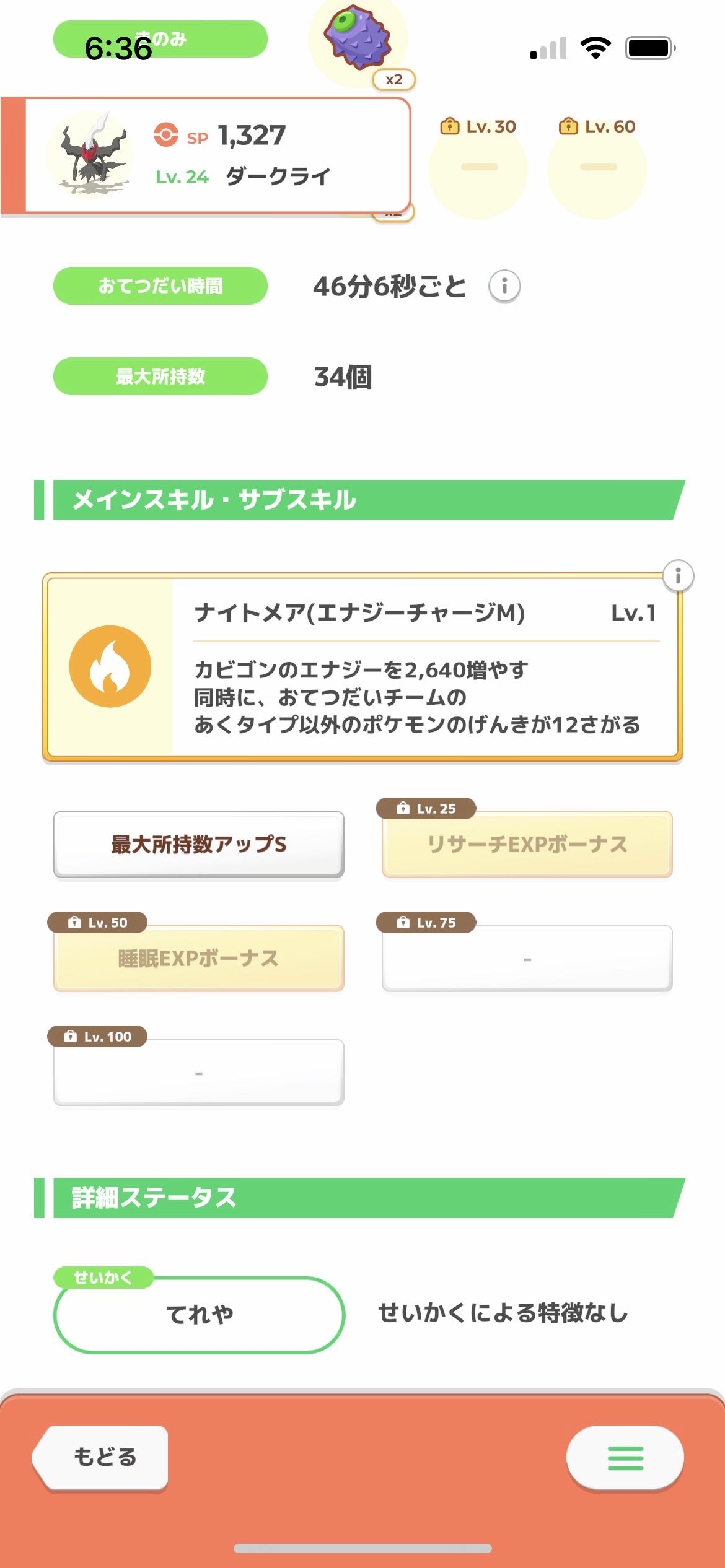The height and width of the screenshot is (1568, 725).
Task: Tap the 最大所持数アップS sub skill
Action: pos(199,844)
